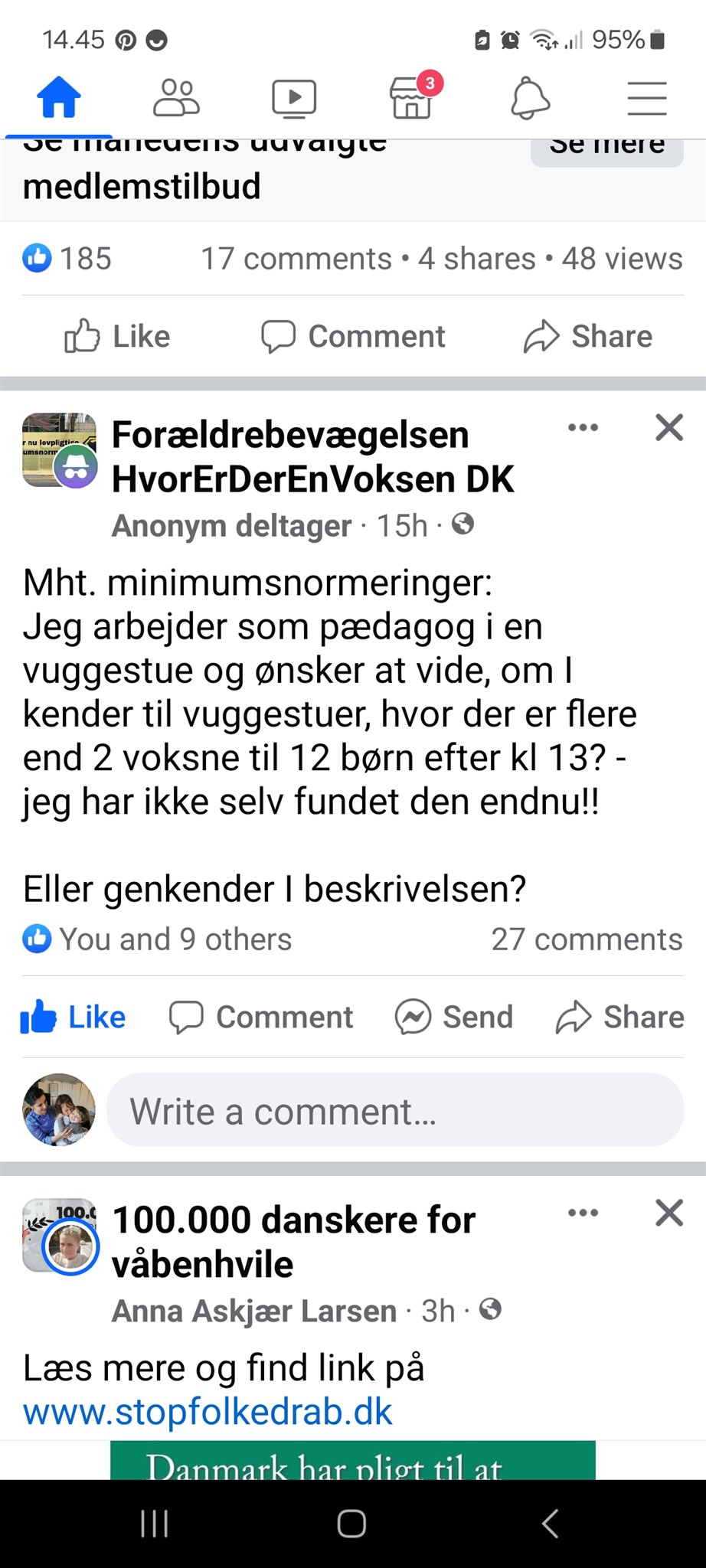Screen dimensions: 706x1568
Task: Open options for 100.000 danskere post
Action: (x=583, y=1212)
